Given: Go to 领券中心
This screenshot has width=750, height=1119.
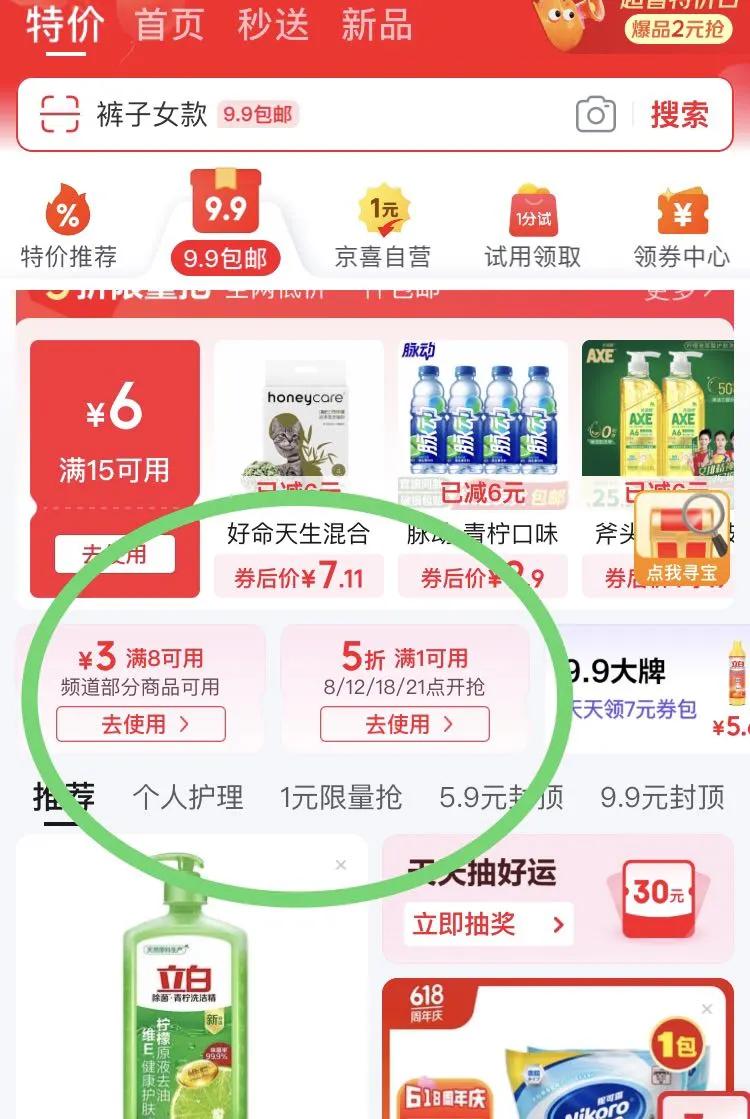Looking at the screenshot, I should pos(681,226).
